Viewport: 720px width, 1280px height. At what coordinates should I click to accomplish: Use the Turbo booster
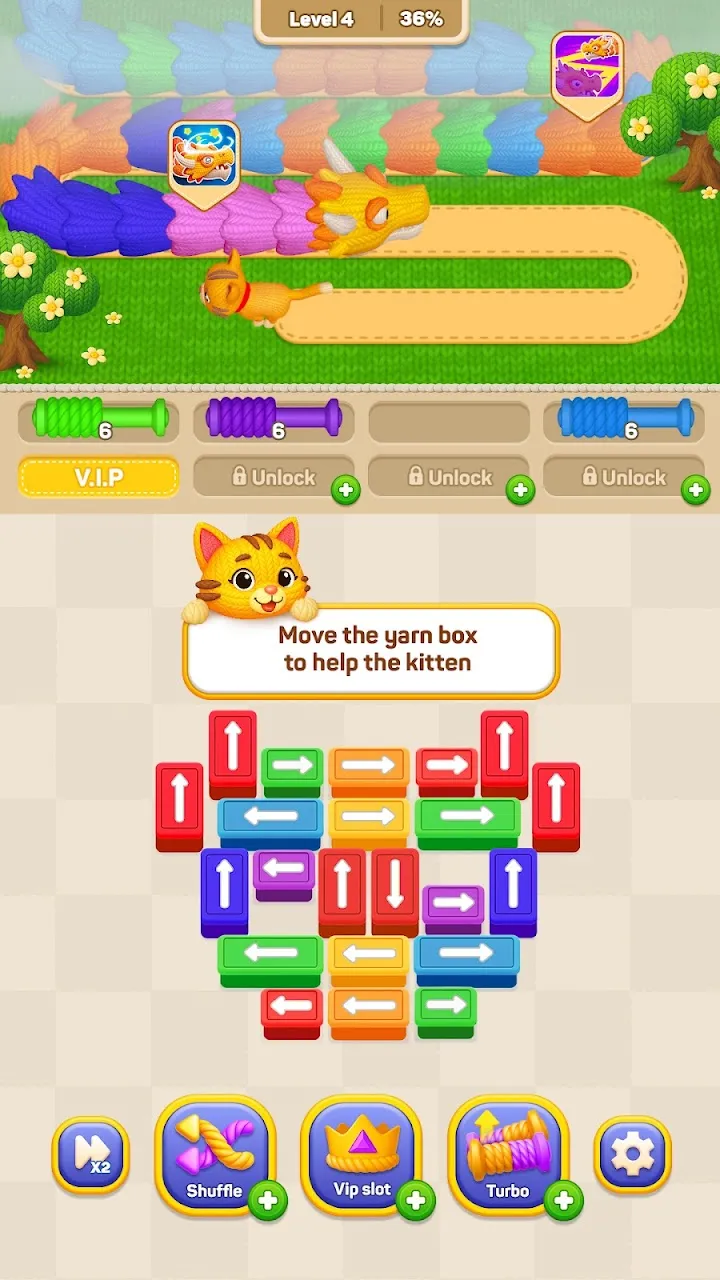point(508,1155)
